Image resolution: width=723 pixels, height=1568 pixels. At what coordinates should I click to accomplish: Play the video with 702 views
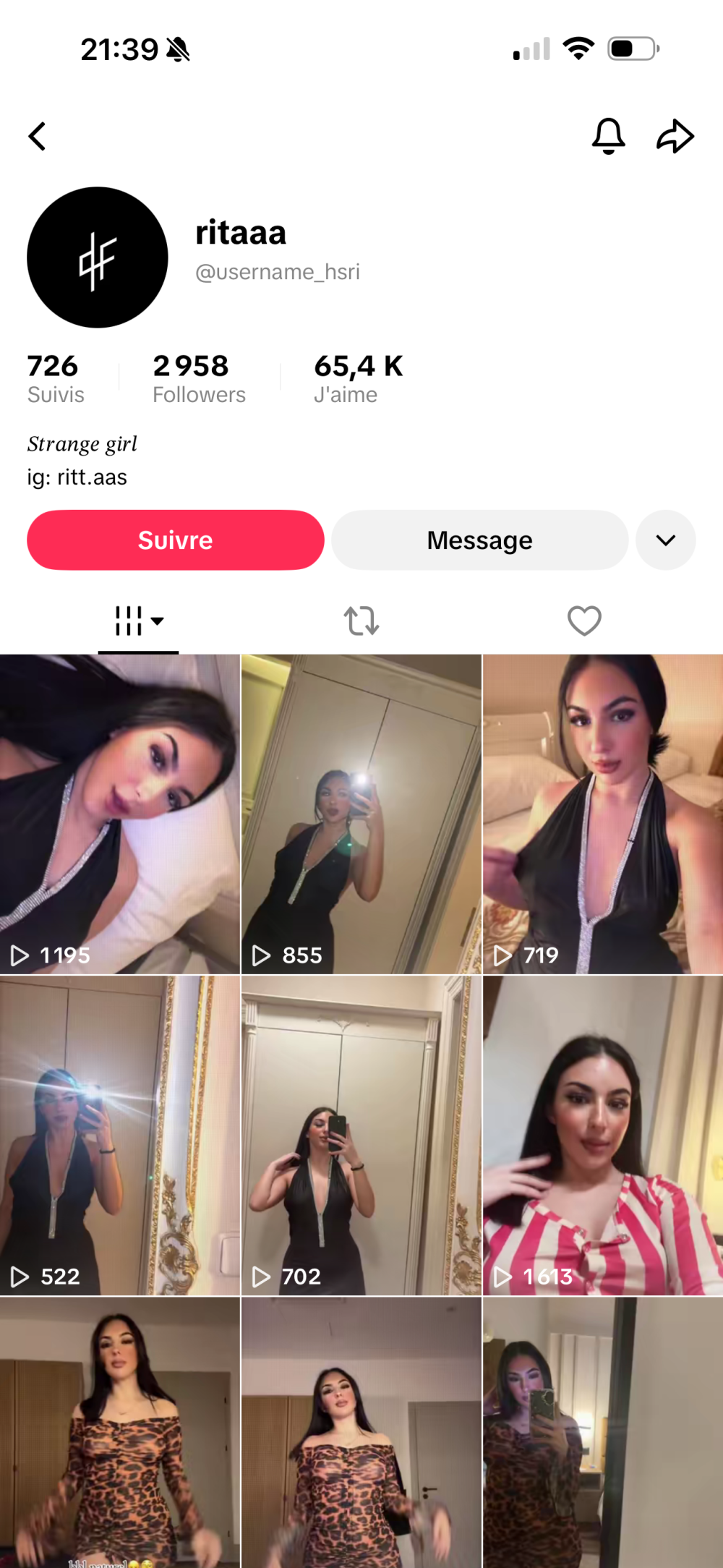click(x=361, y=1135)
